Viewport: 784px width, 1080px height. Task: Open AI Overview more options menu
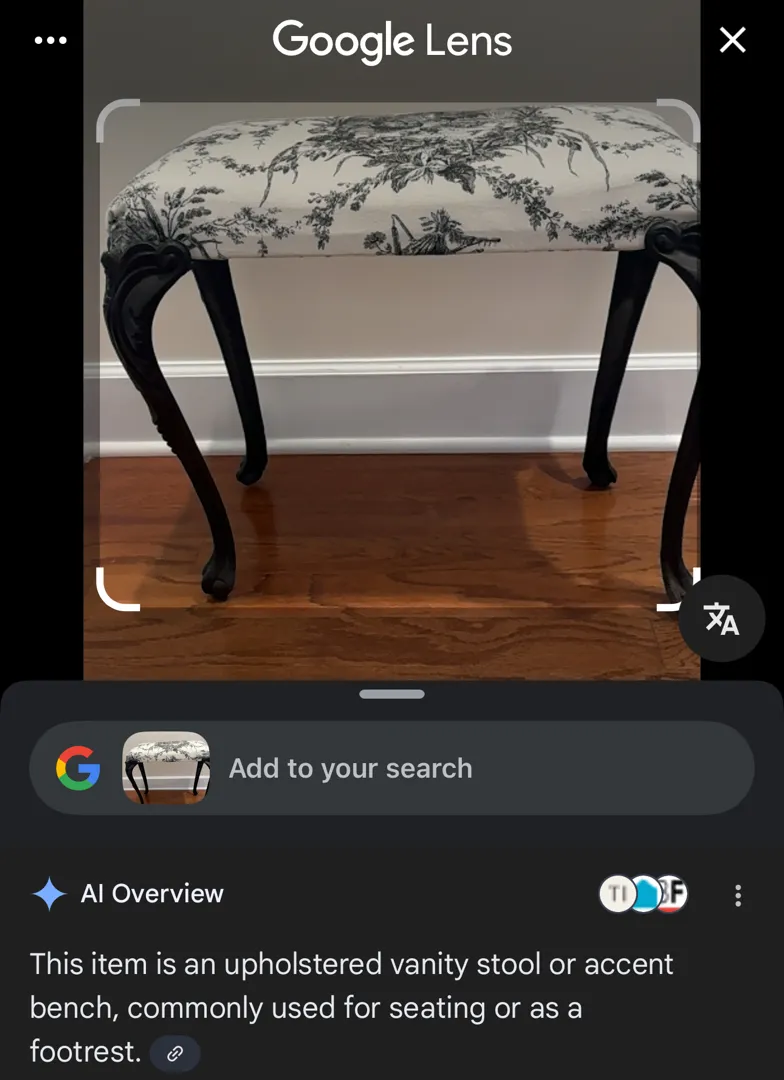[x=738, y=895]
